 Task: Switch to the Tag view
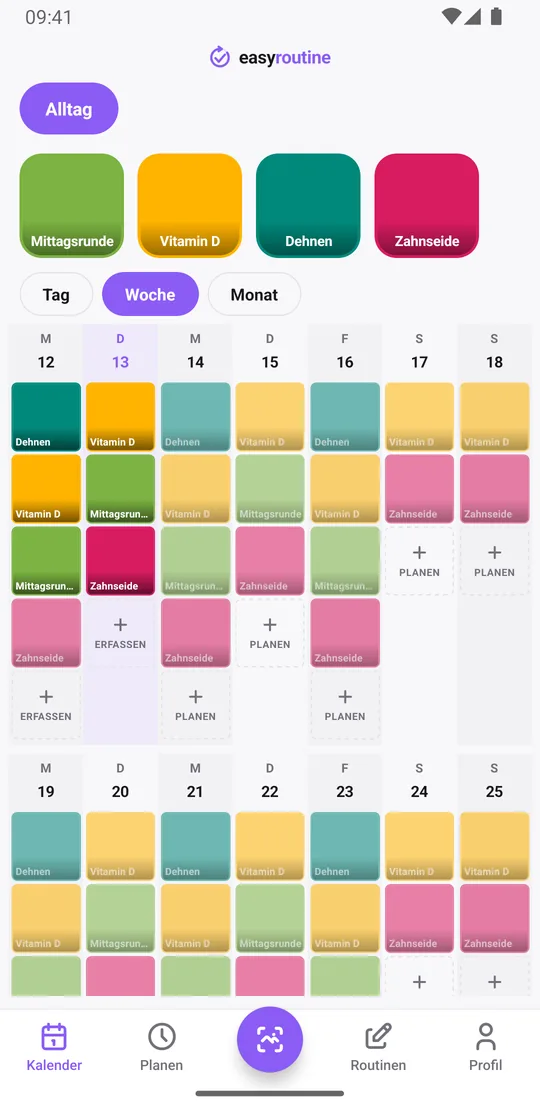click(x=57, y=294)
